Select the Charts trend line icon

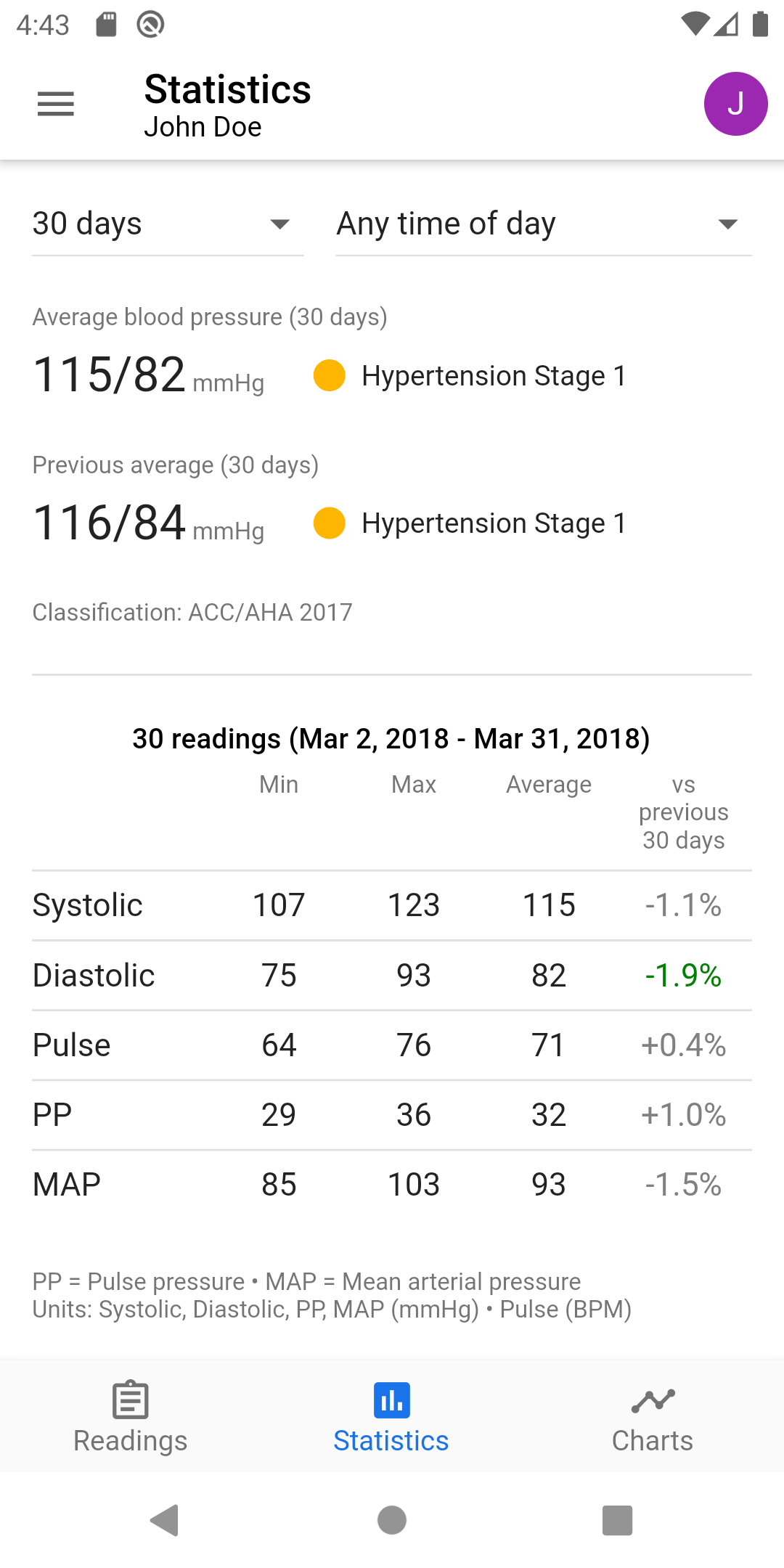(x=652, y=1397)
